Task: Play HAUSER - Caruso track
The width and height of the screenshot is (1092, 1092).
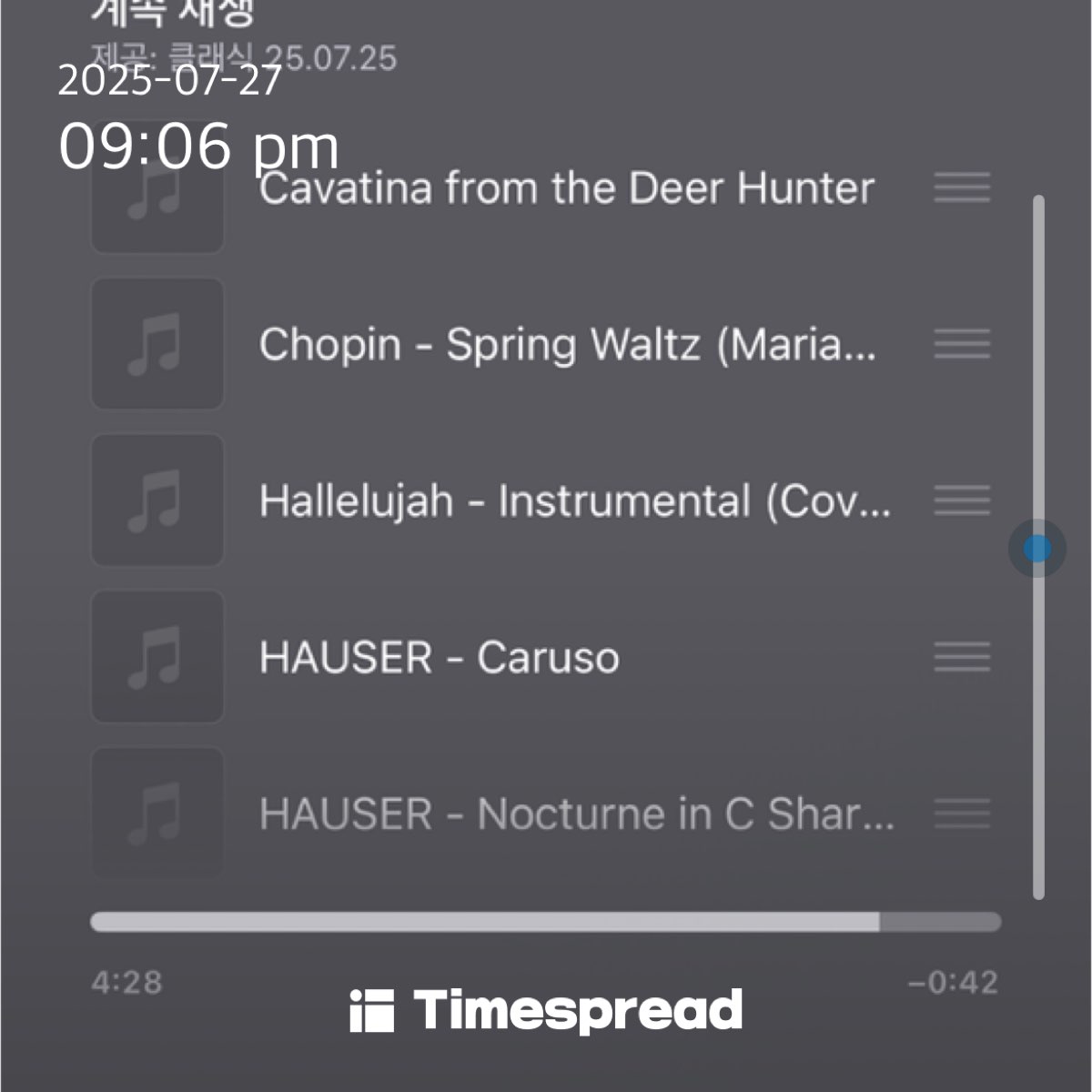Action: [x=439, y=658]
